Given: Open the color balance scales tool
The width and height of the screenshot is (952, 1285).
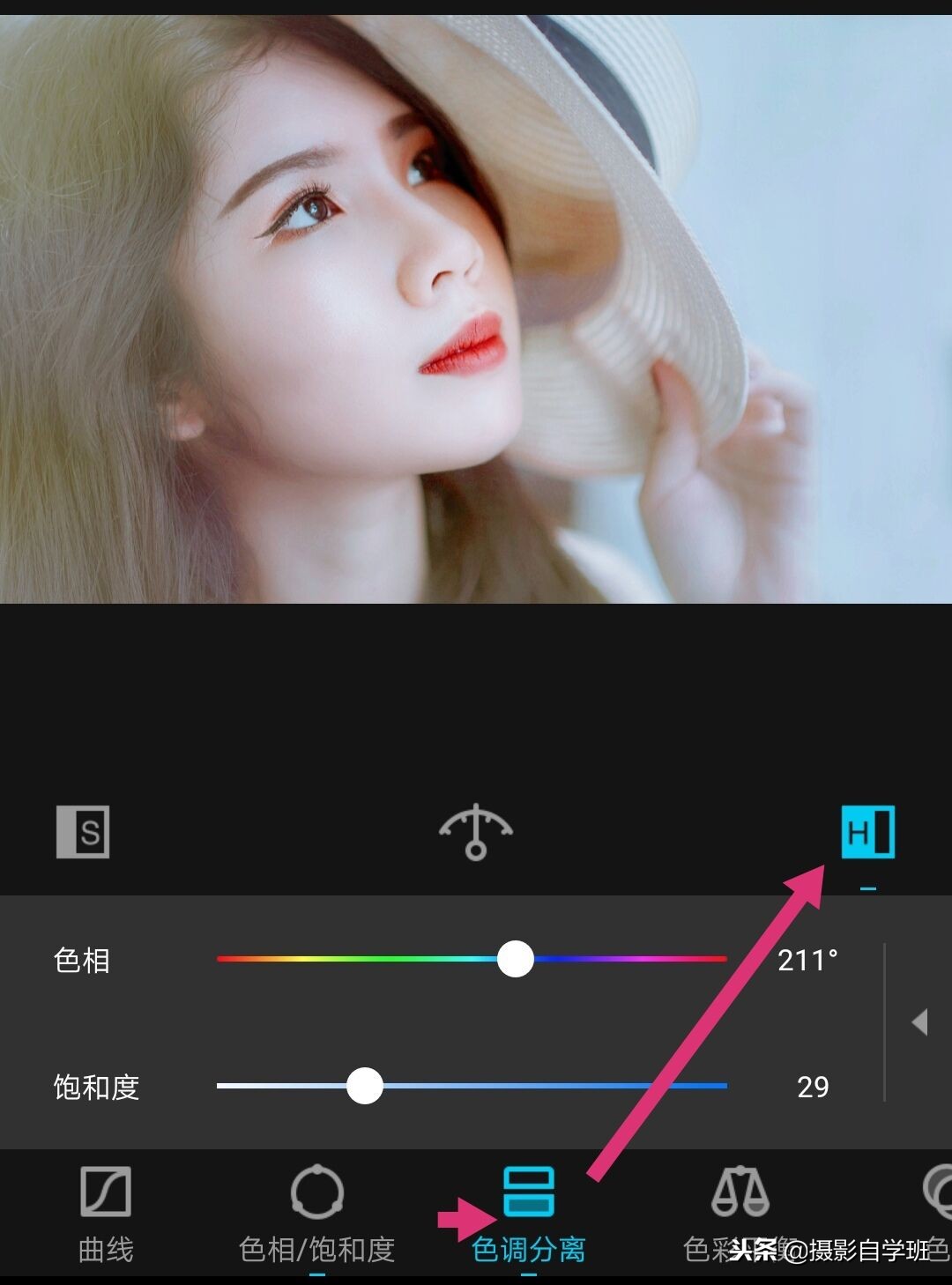Looking at the screenshot, I should pos(740,1199).
